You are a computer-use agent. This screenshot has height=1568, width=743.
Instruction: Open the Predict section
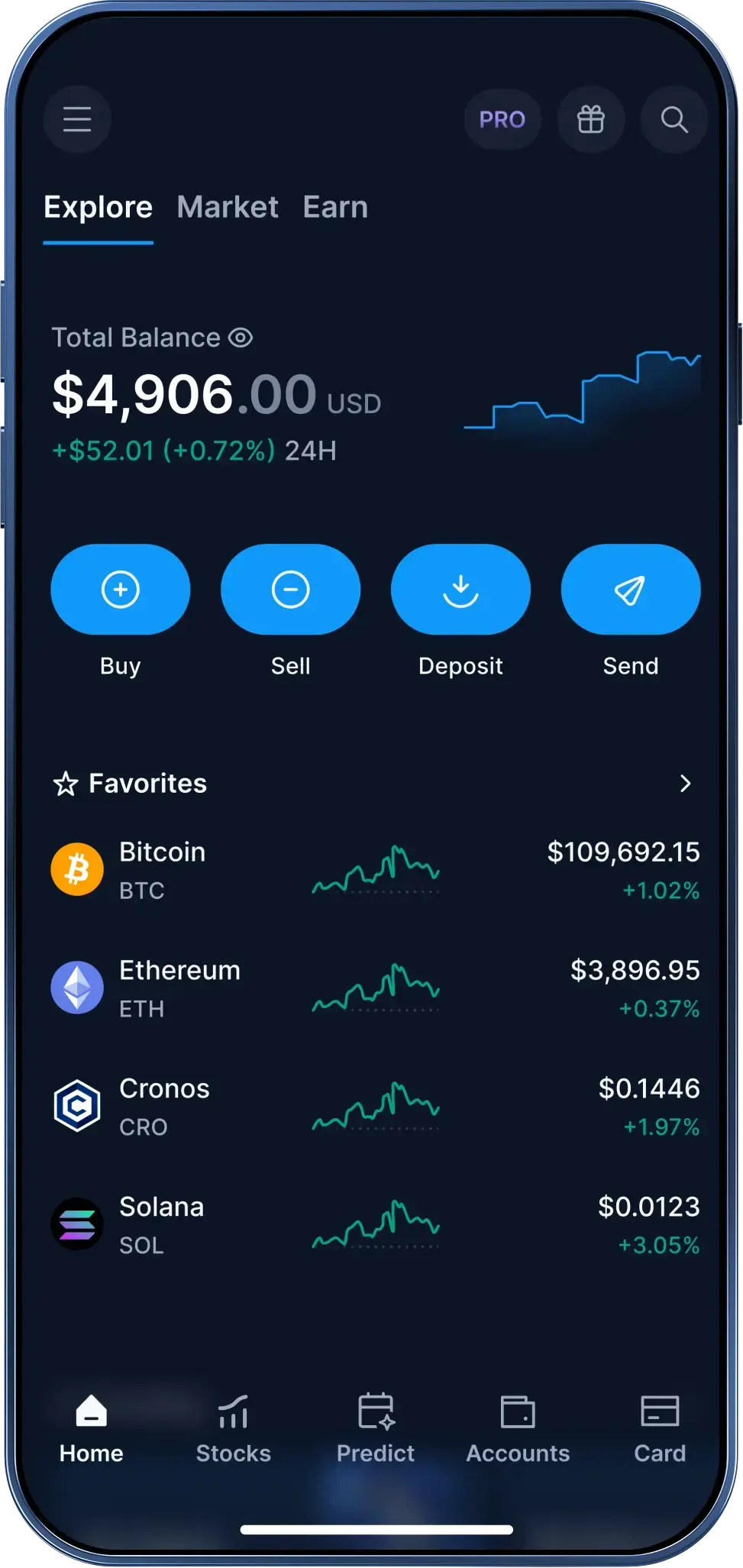point(375,1413)
